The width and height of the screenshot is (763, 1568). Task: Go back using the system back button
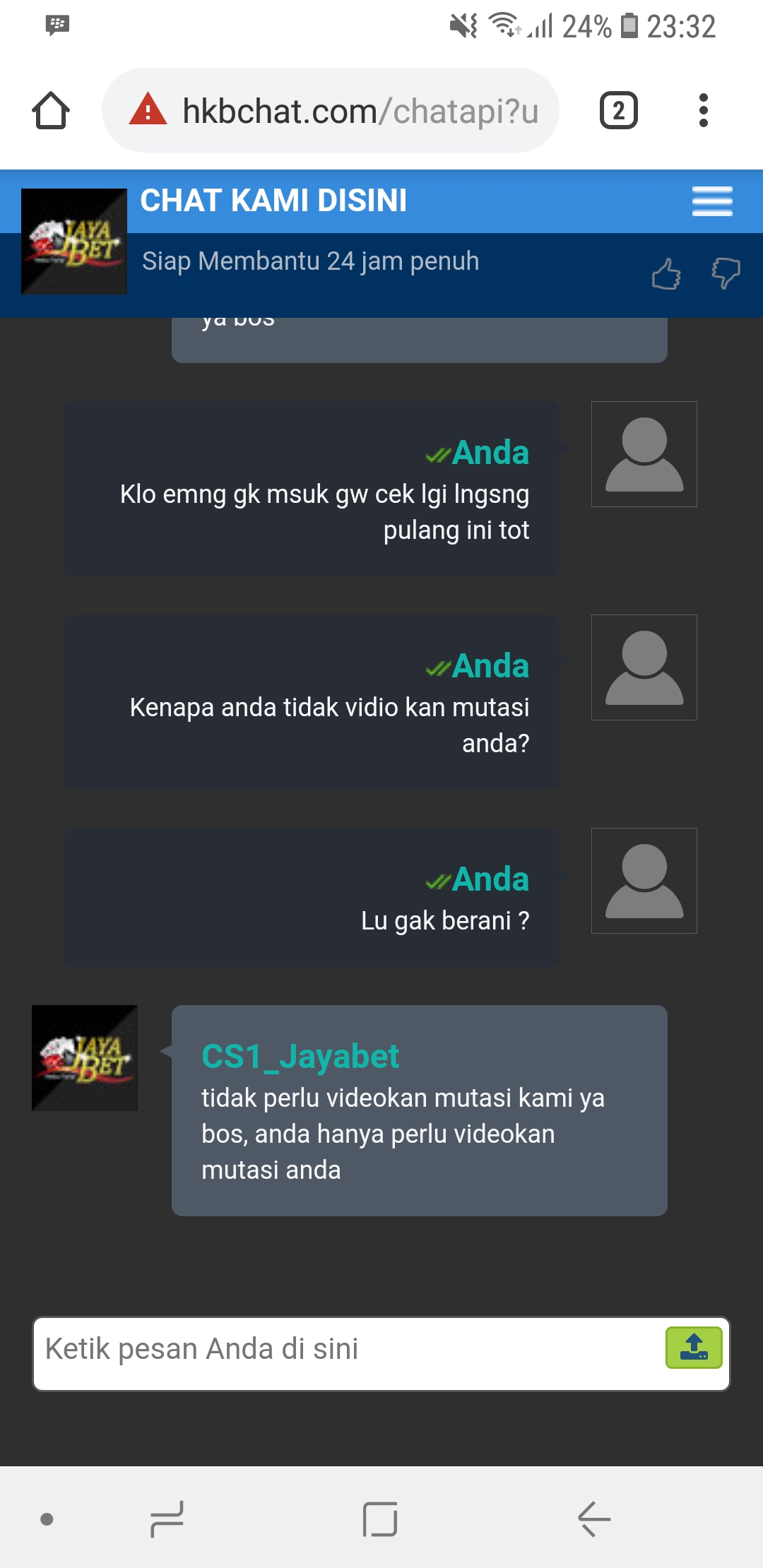(x=593, y=1519)
